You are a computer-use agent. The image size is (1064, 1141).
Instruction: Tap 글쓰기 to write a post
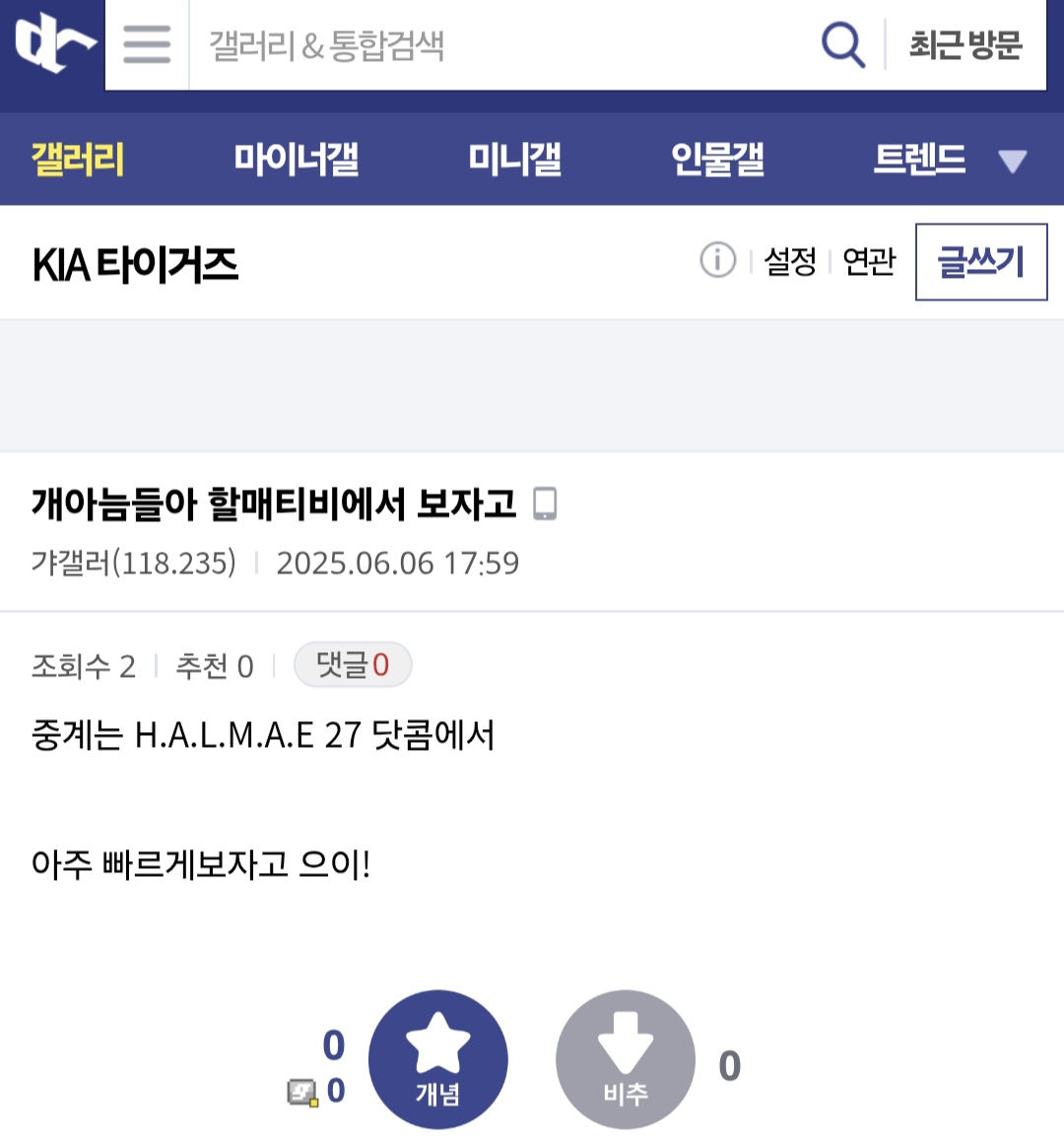pos(980,262)
